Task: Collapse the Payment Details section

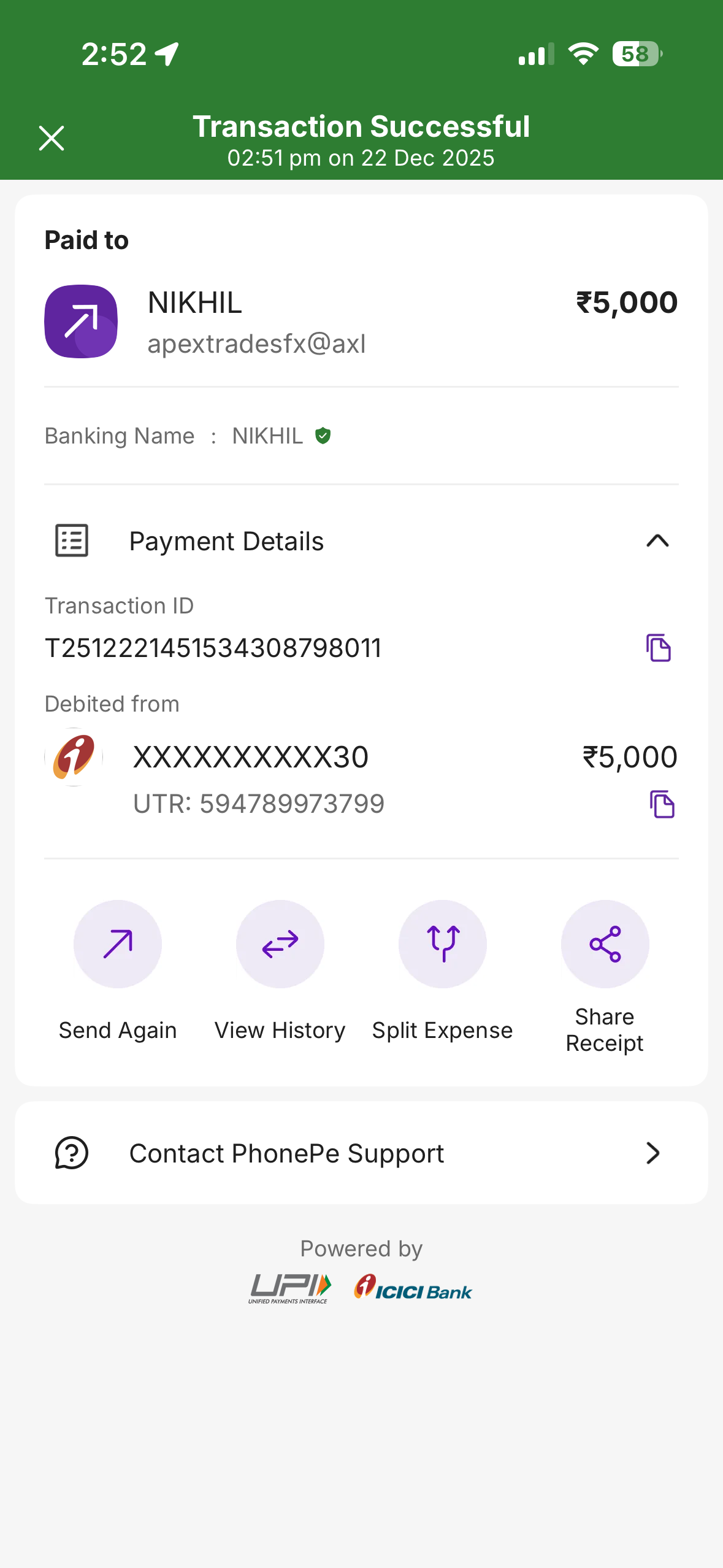Action: click(657, 541)
